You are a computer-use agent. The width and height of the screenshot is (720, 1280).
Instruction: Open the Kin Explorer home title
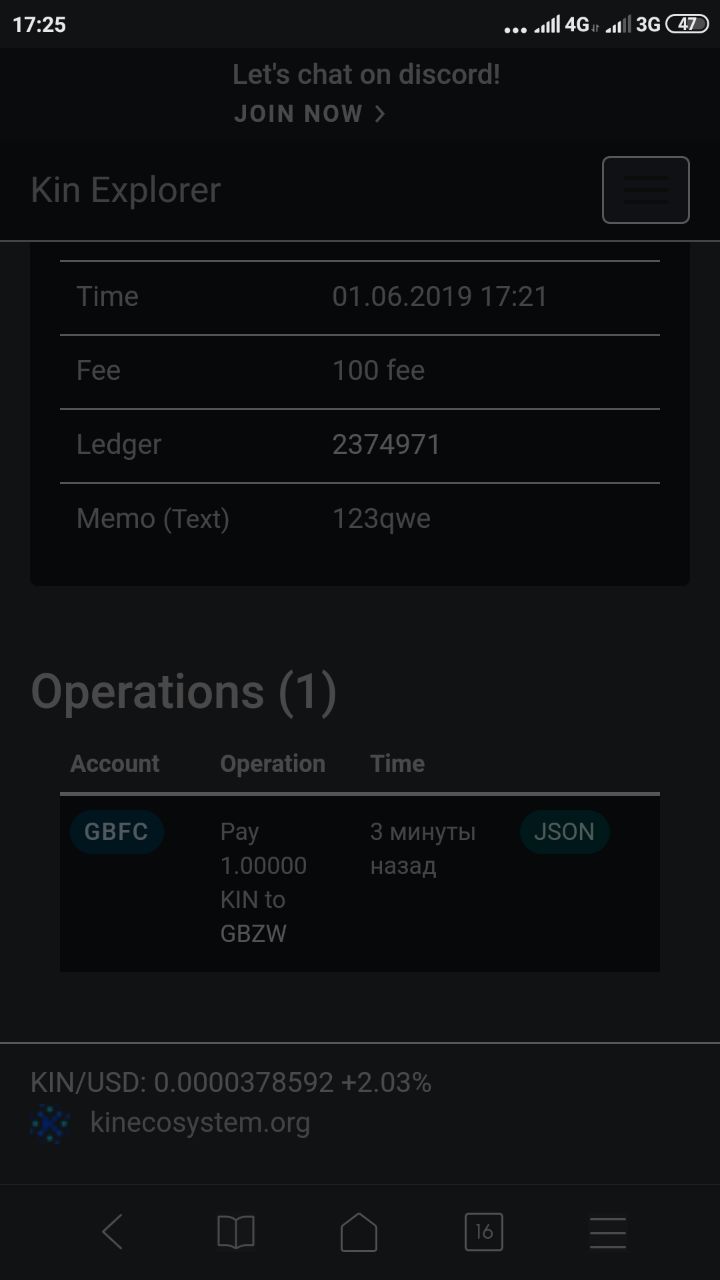click(126, 190)
